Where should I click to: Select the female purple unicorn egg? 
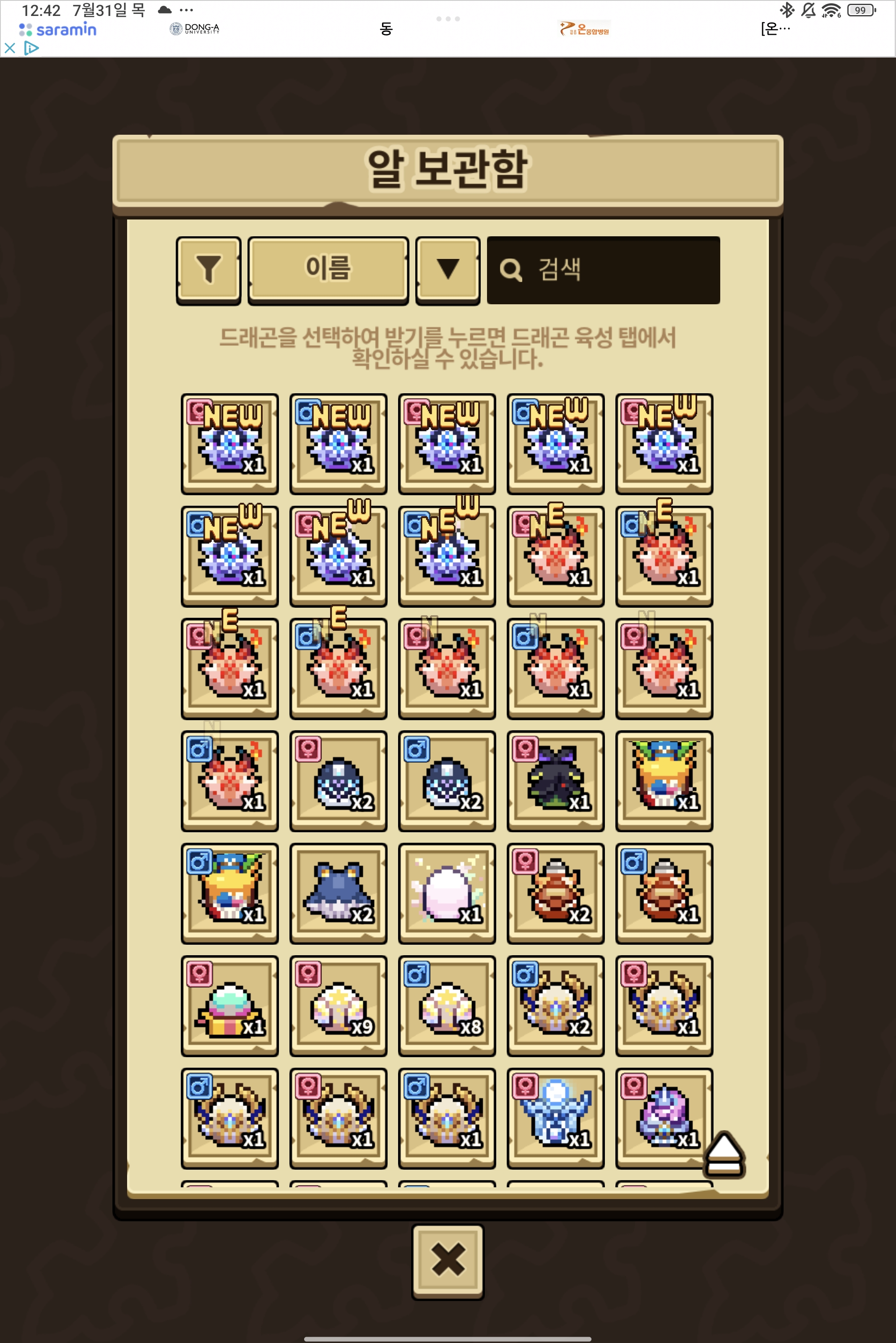point(664,1117)
